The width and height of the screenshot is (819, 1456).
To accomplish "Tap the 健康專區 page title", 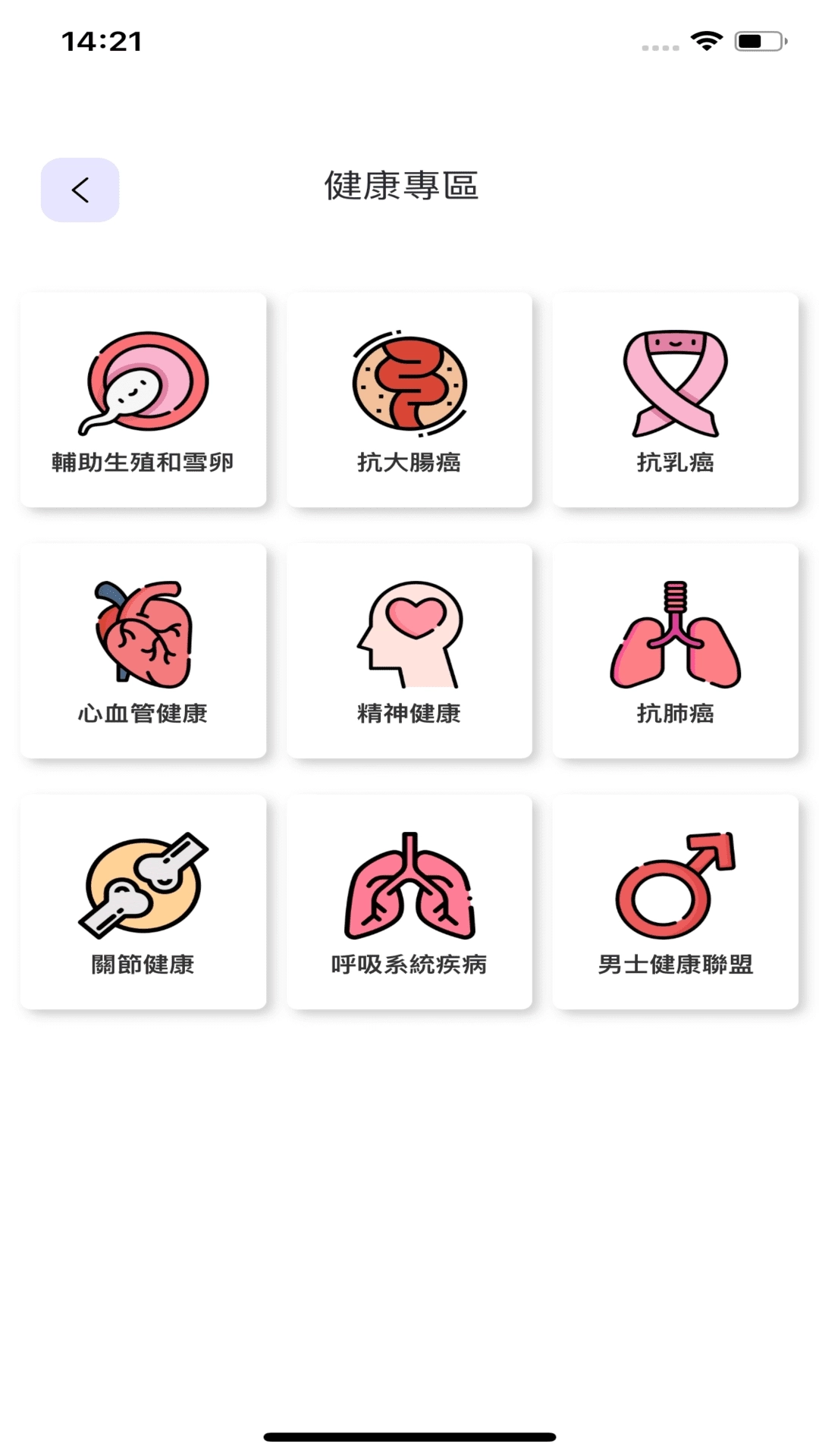I will (403, 187).
